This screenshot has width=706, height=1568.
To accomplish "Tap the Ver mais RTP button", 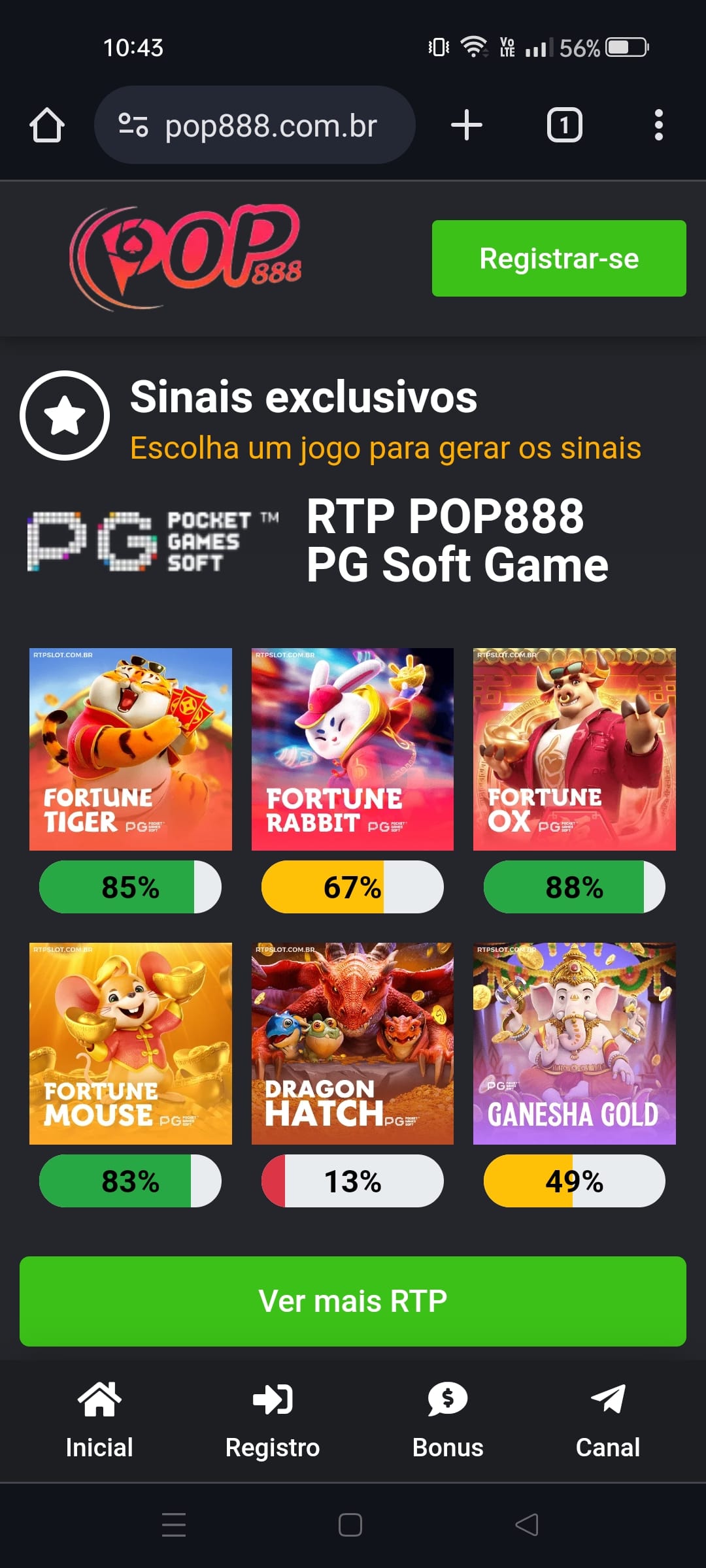I will tap(353, 1301).
